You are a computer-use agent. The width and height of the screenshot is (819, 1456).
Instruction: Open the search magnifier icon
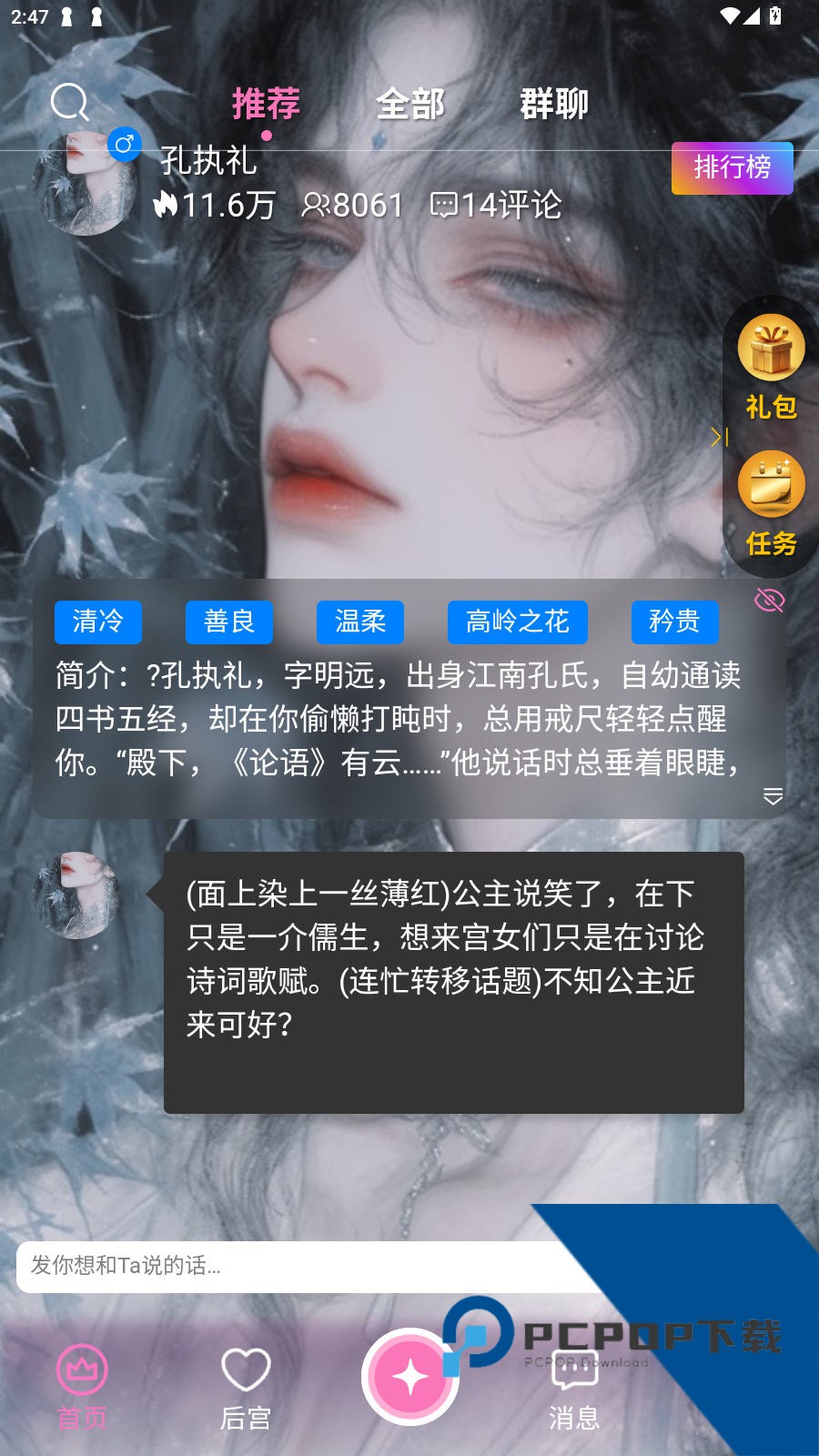click(69, 102)
